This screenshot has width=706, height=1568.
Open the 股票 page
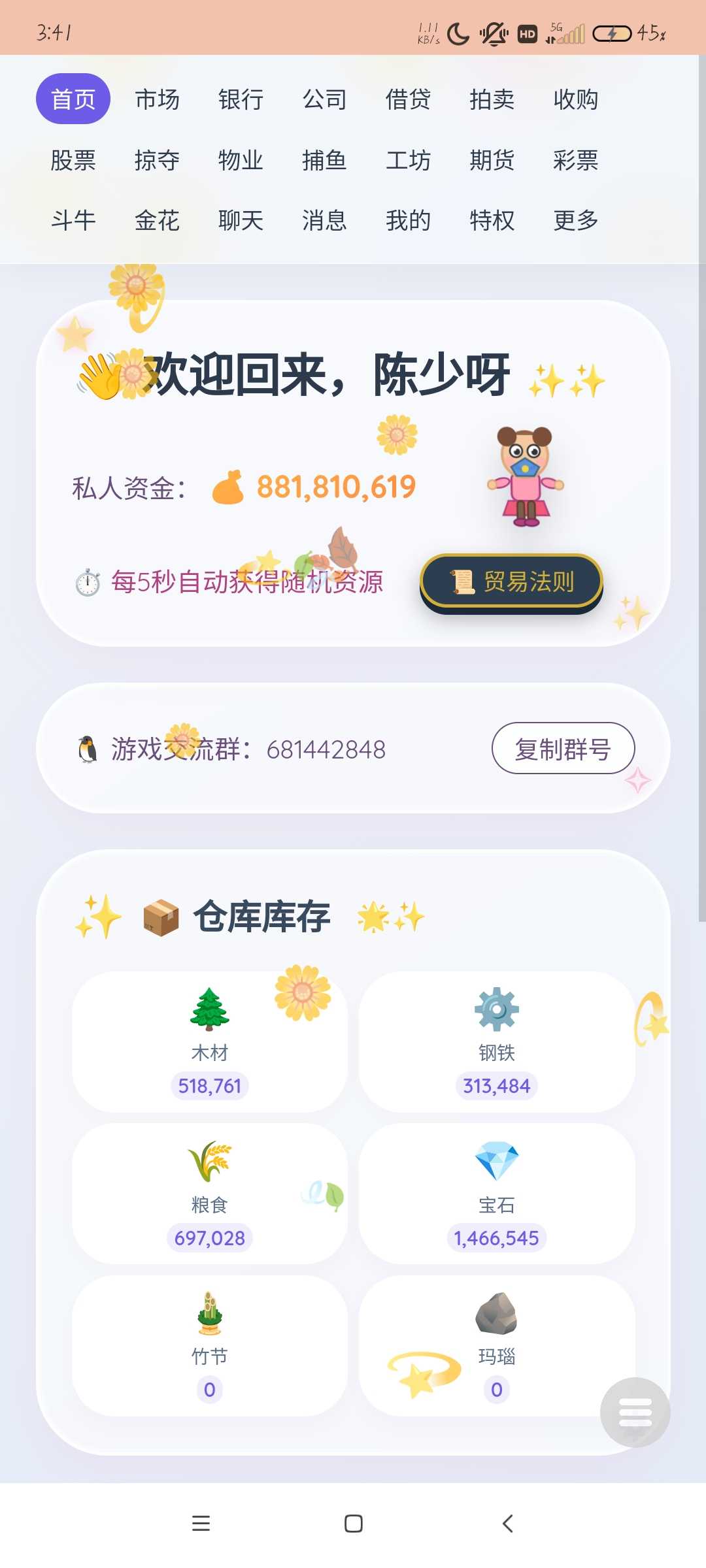pyautogui.click(x=73, y=160)
